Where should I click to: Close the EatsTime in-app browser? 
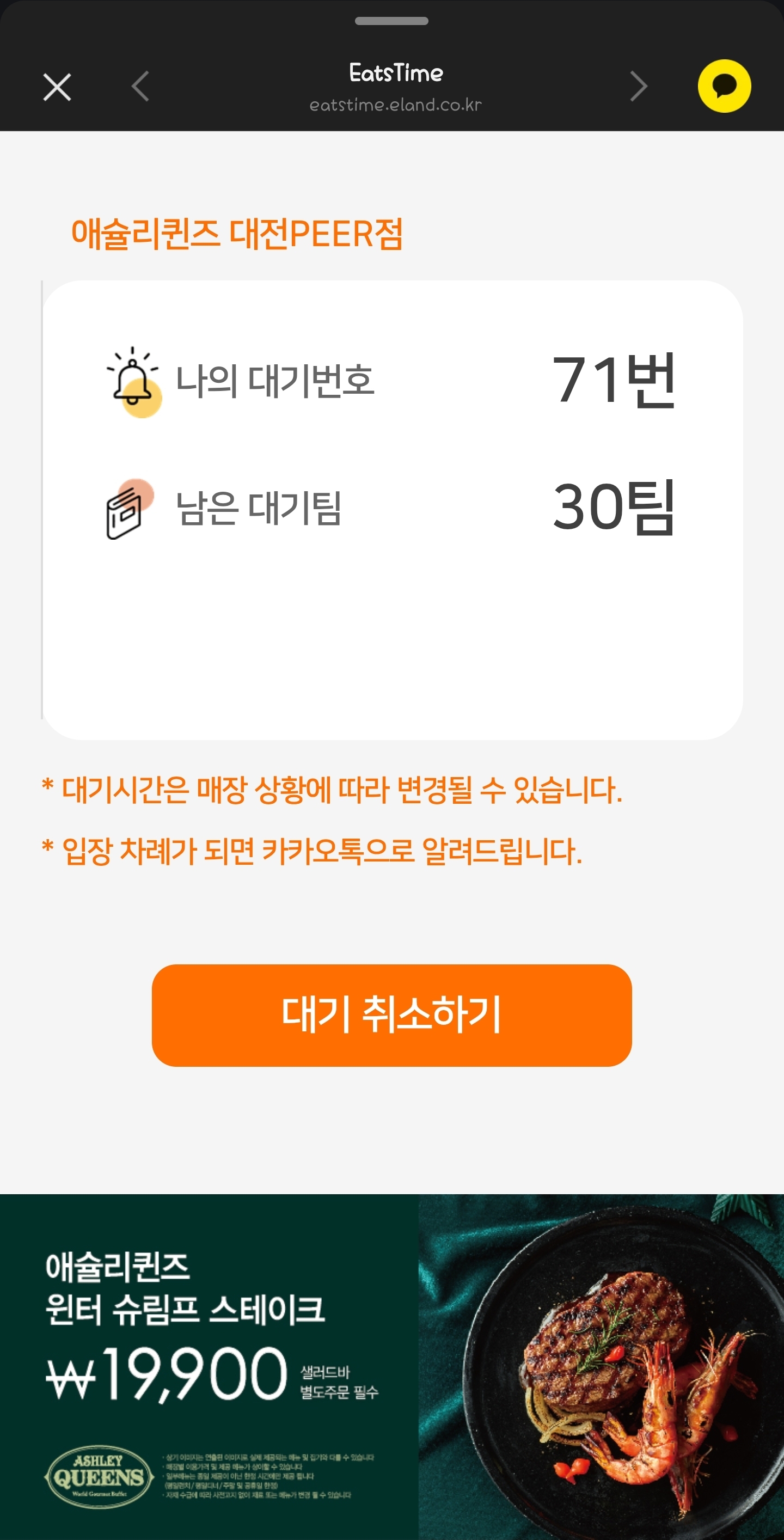point(57,87)
